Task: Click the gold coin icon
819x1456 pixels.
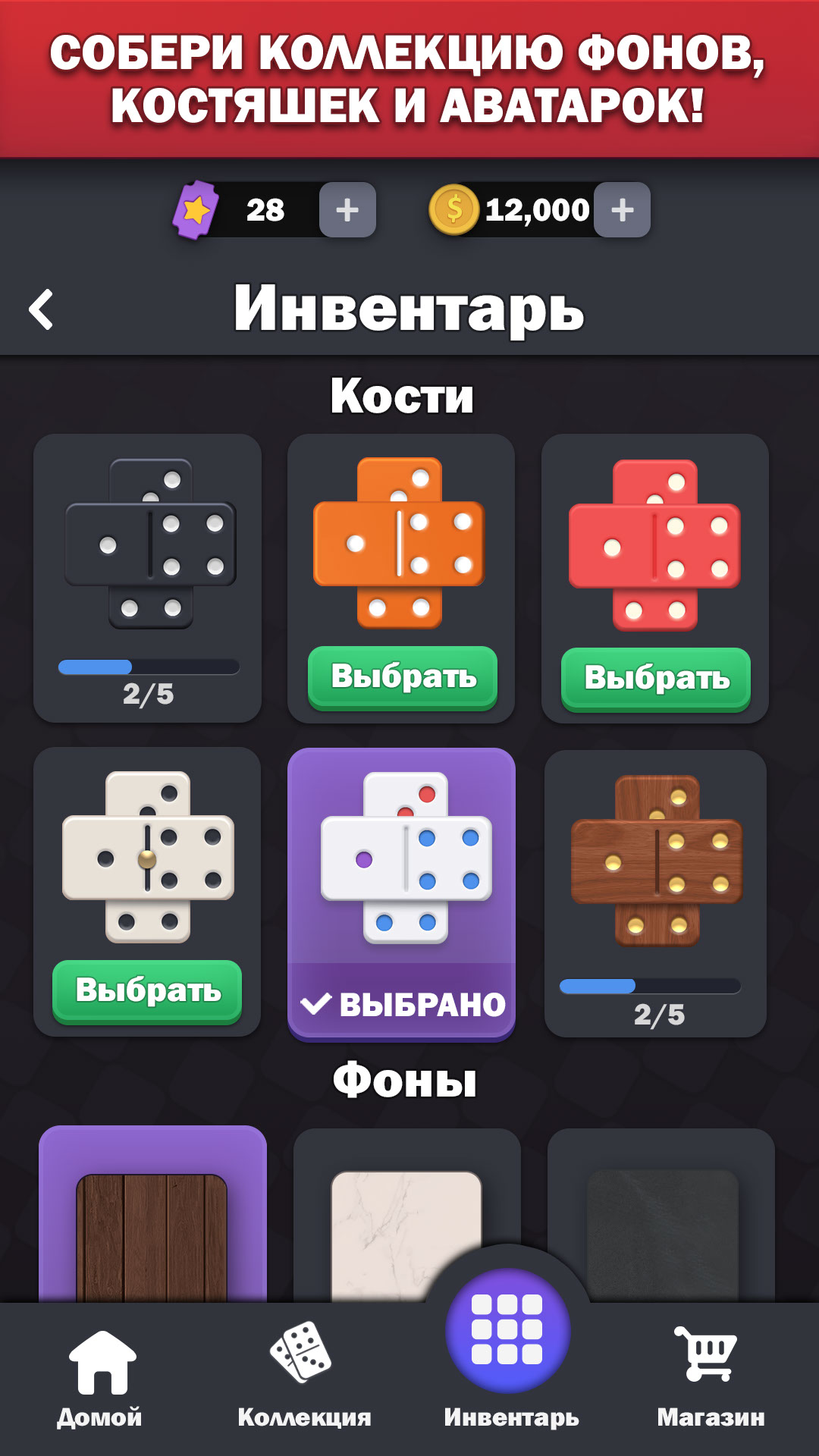Action: tap(453, 207)
